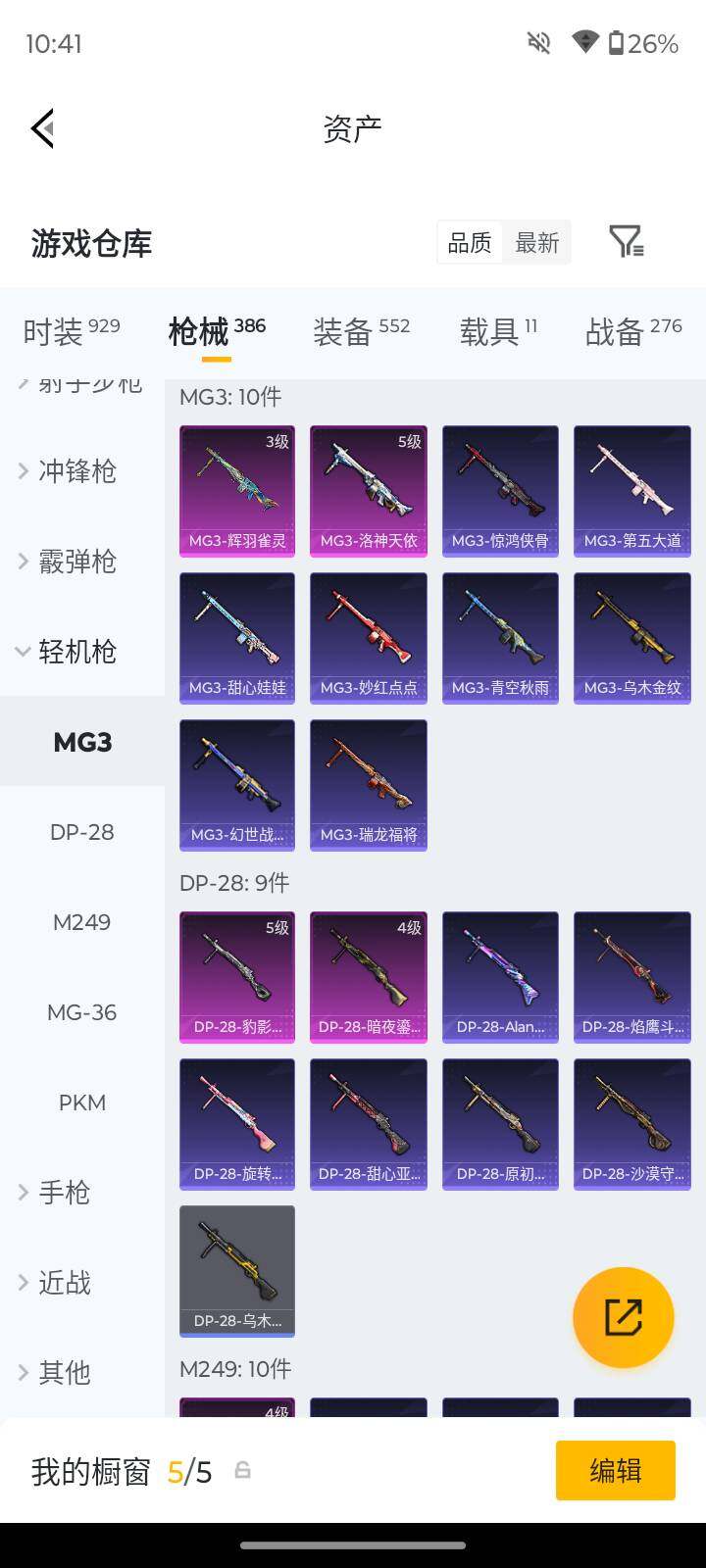Switch to the 时装 tab
The image size is (706, 1568).
click(72, 332)
